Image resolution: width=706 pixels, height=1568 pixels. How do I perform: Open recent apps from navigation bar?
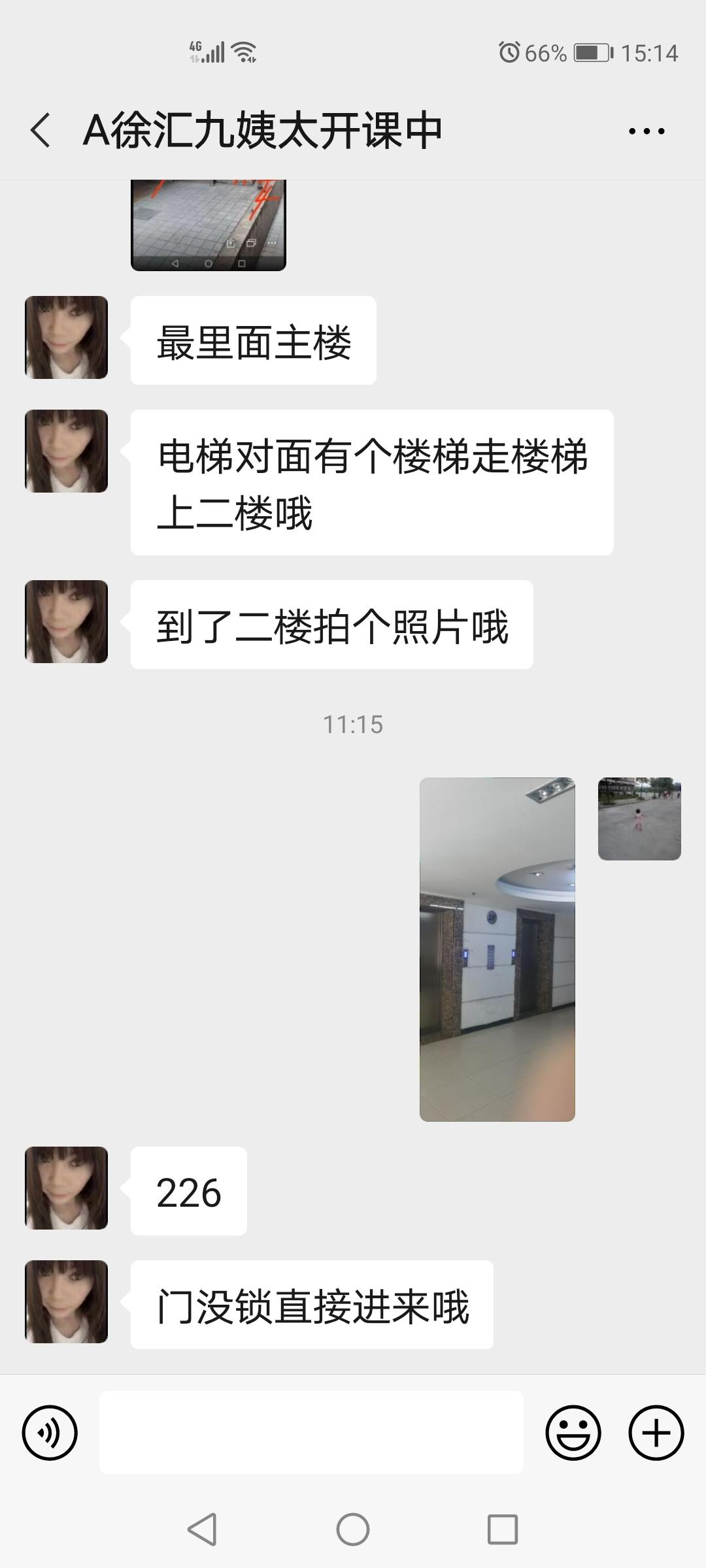[x=502, y=1529]
